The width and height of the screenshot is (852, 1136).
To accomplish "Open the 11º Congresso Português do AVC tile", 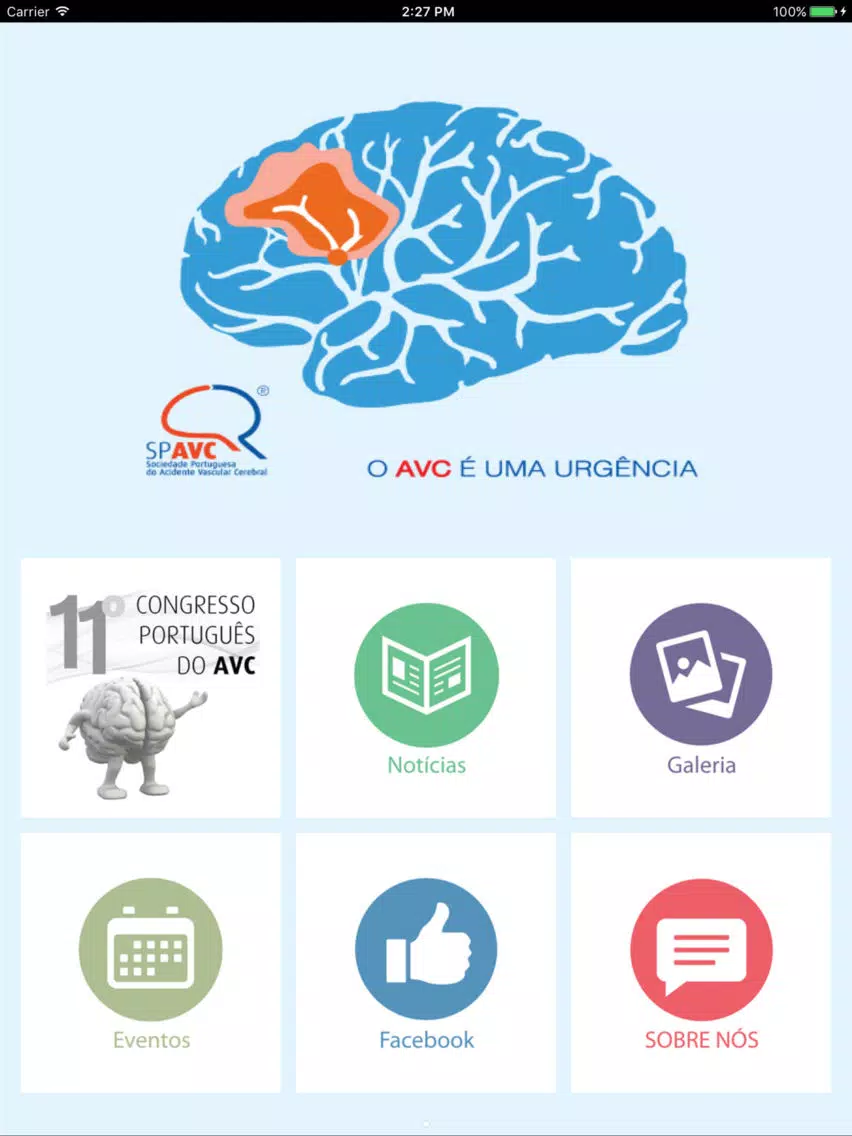I will (151, 688).
